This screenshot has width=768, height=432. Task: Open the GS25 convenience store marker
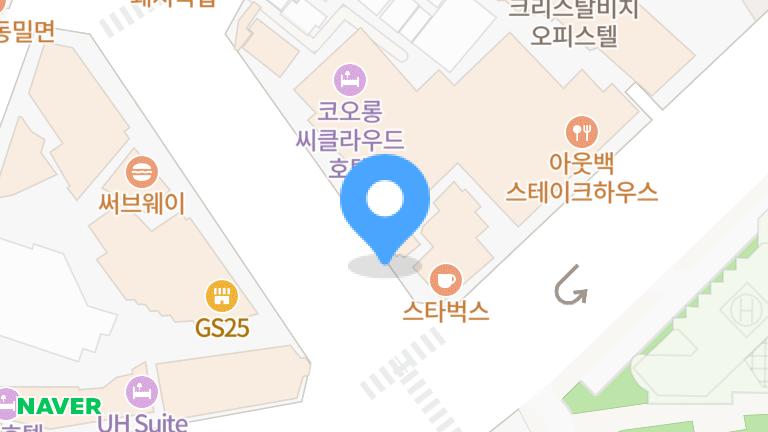tap(221, 296)
